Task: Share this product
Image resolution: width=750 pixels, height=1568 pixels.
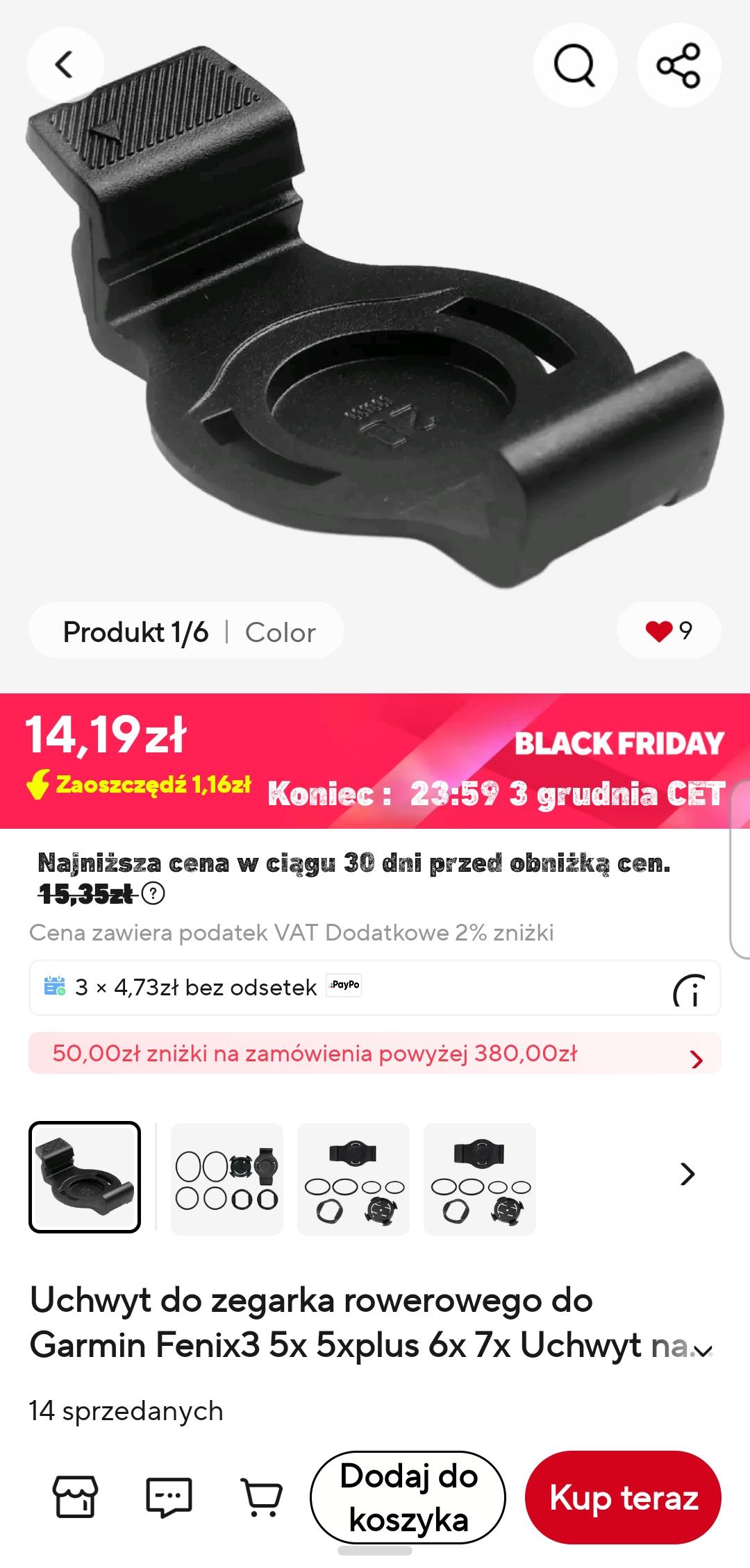Action: point(678,65)
